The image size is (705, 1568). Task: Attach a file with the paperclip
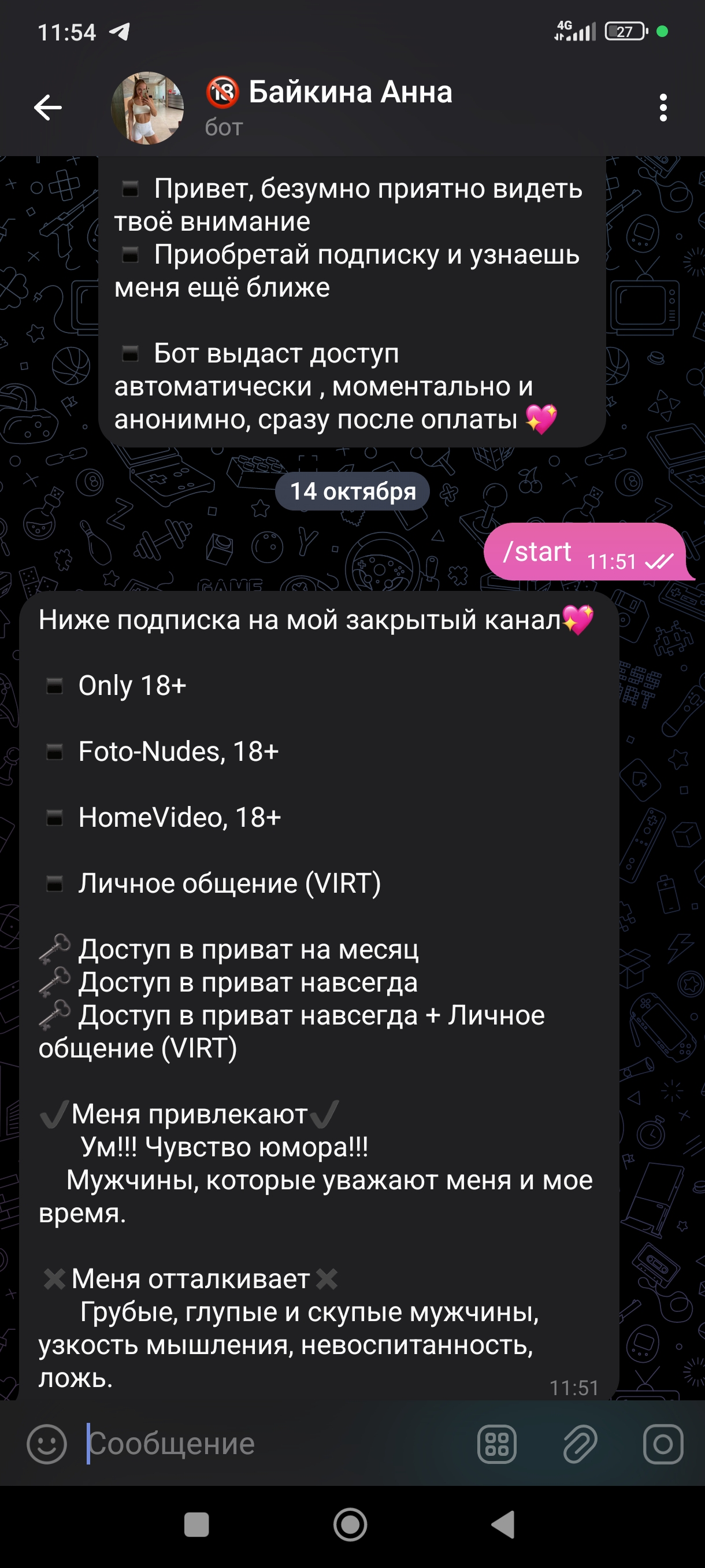coord(580,1444)
